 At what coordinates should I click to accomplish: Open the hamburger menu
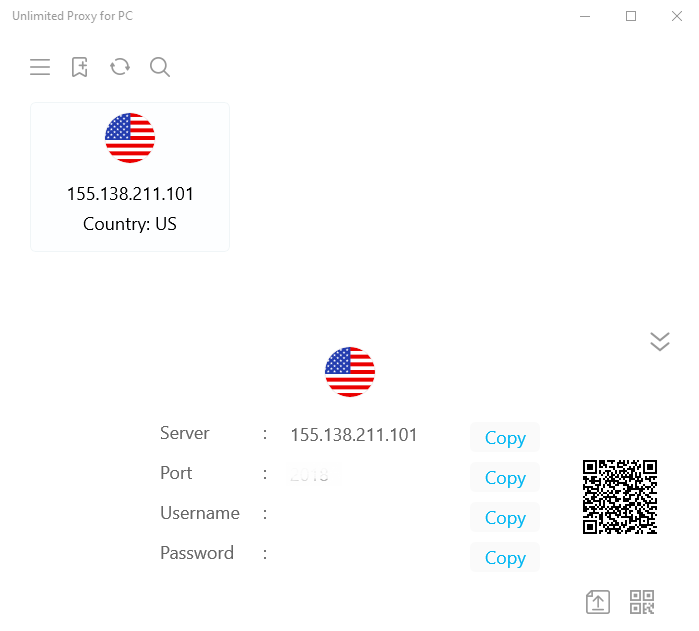[x=40, y=67]
